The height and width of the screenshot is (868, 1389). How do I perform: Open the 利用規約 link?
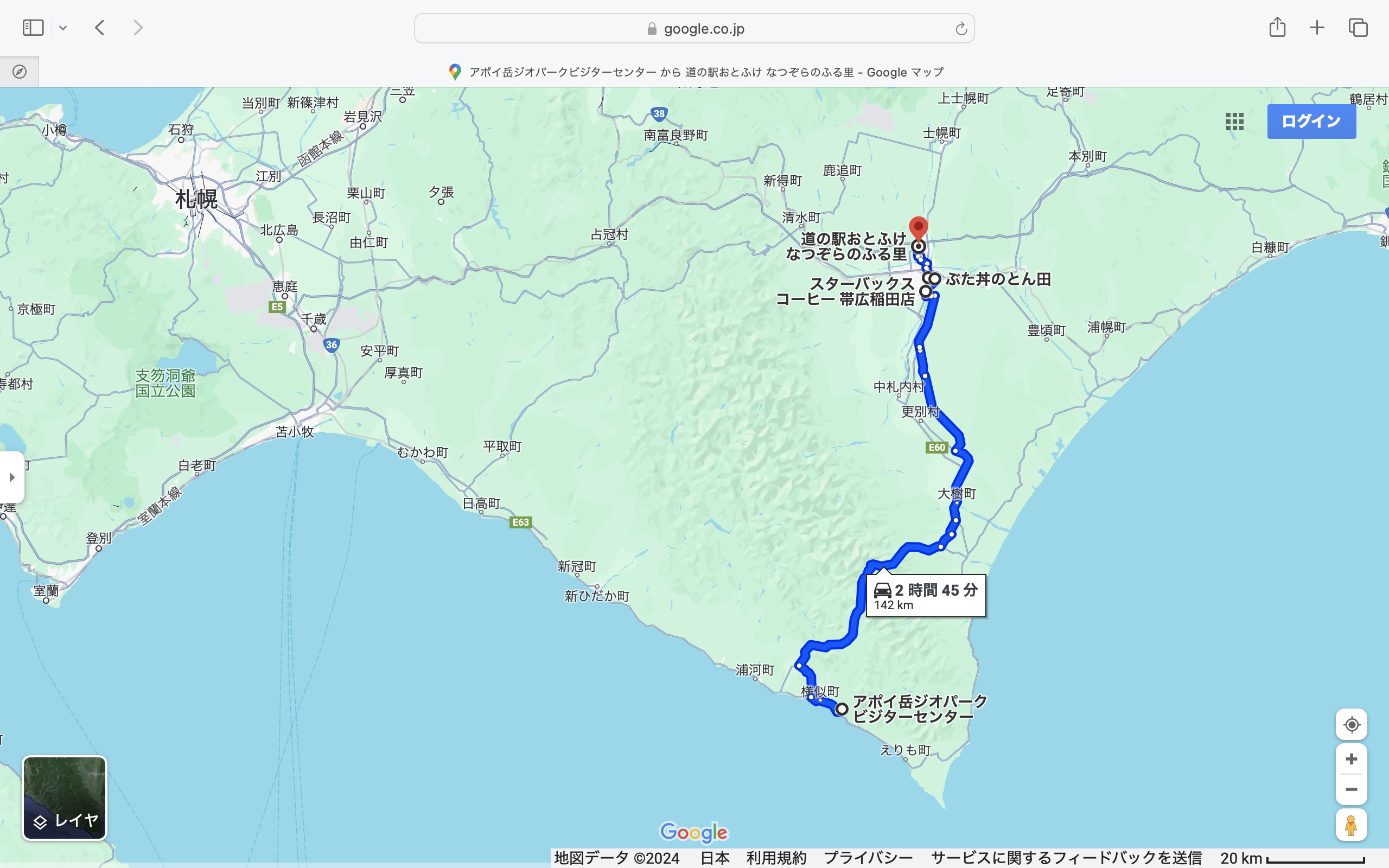tap(776, 858)
